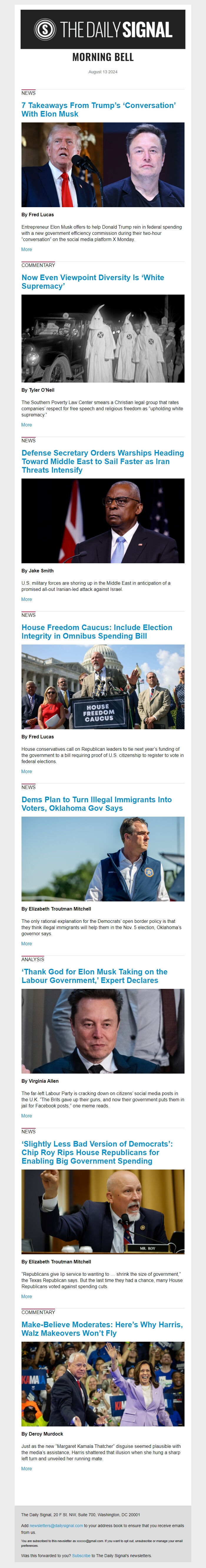This screenshot has width=206, height=1568.
Task: Open the Make-Believe Moderates commentary headline
Action: [x=102, y=1329]
